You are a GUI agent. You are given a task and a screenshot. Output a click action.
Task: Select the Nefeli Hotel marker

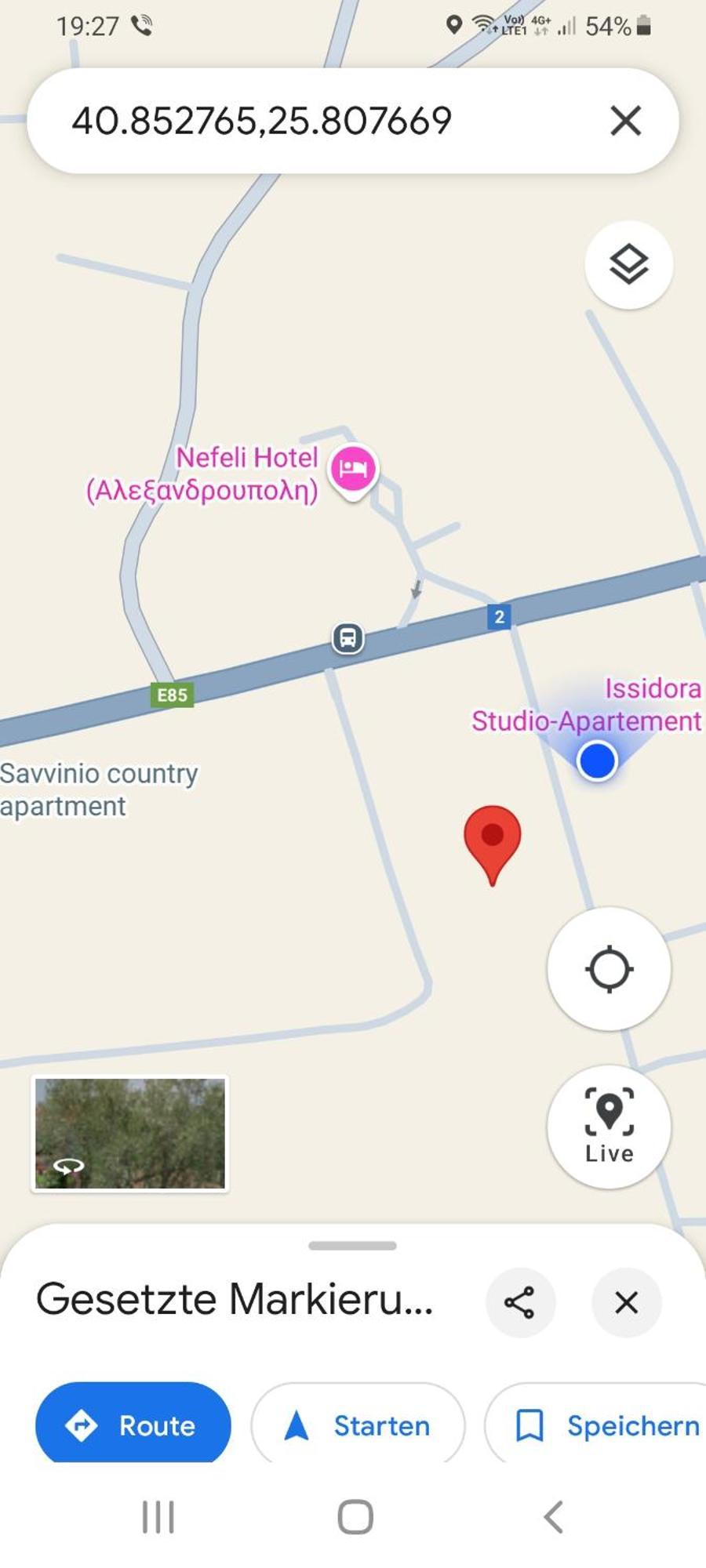click(353, 468)
